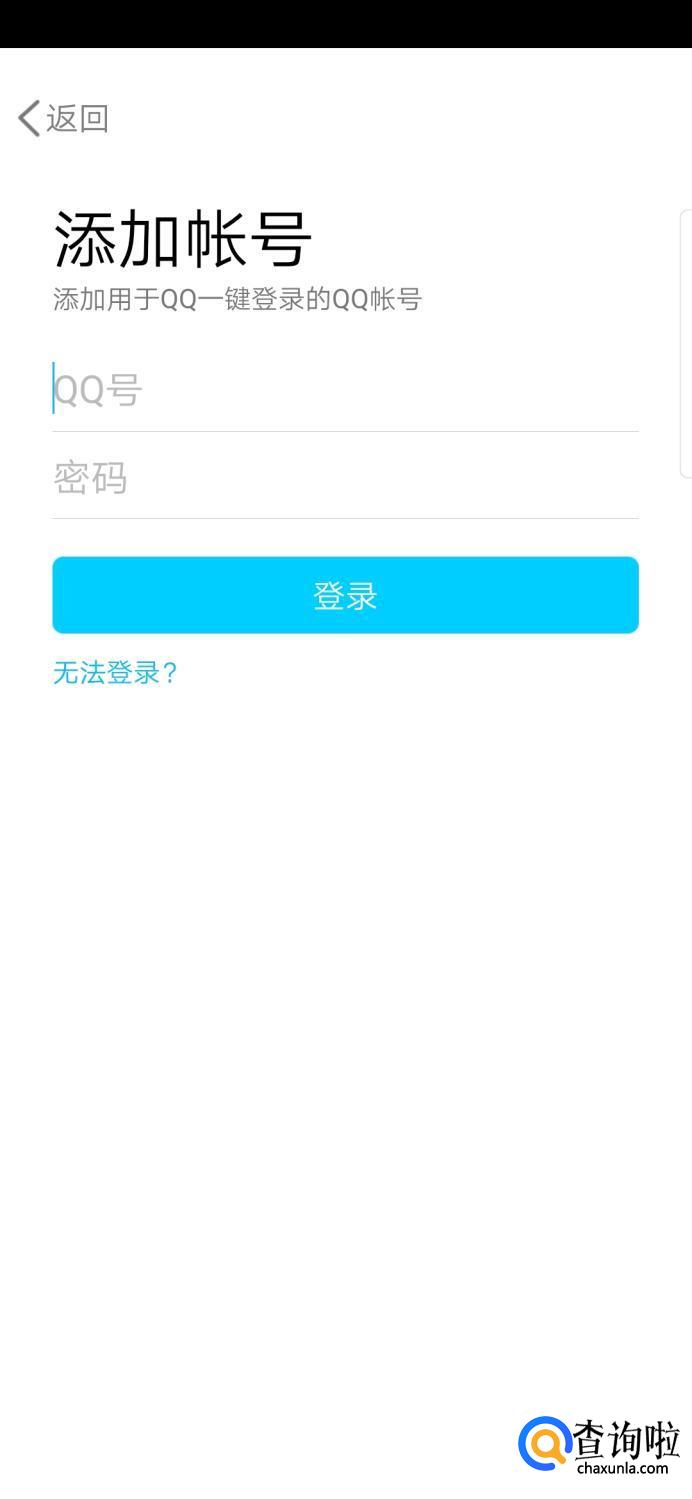Focus the QQ号 input field
This screenshot has height=1499, width=692.
(344, 390)
